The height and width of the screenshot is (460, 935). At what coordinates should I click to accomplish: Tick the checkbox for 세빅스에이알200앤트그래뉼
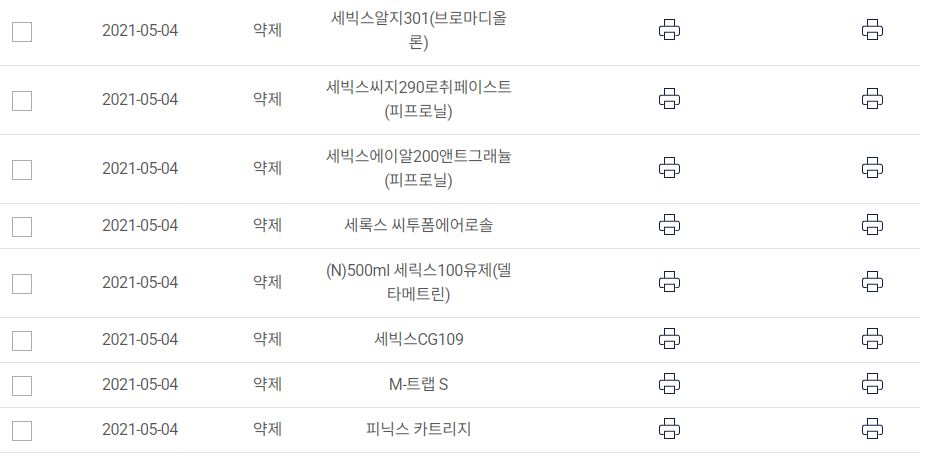[22, 169]
